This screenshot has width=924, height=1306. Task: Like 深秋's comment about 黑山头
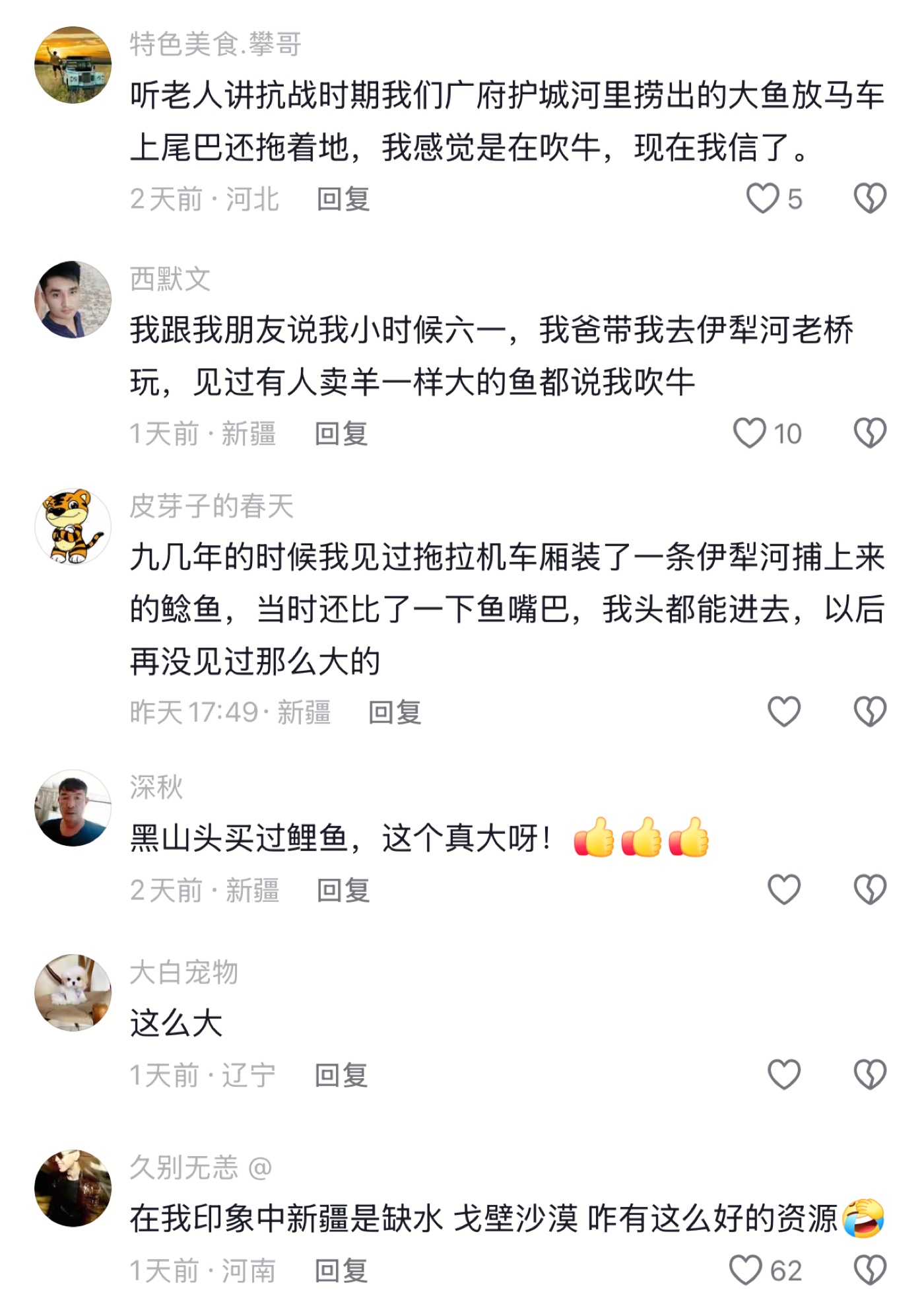(784, 890)
